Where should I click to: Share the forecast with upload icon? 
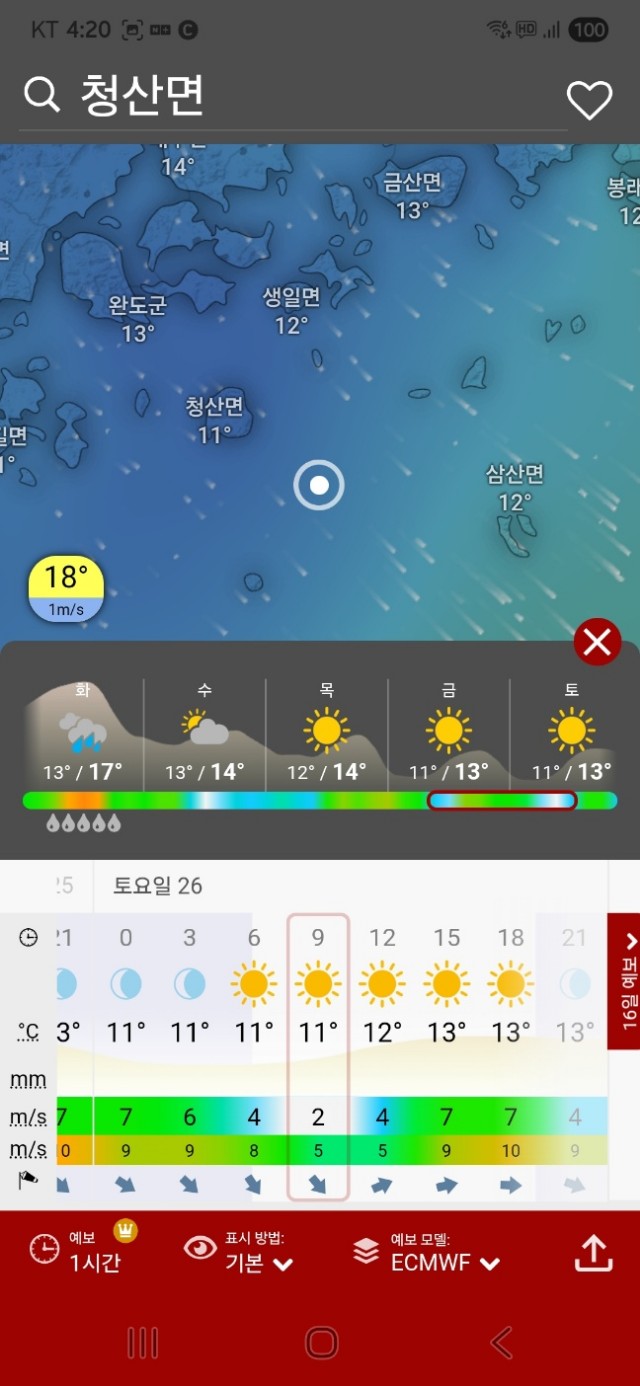click(593, 1252)
